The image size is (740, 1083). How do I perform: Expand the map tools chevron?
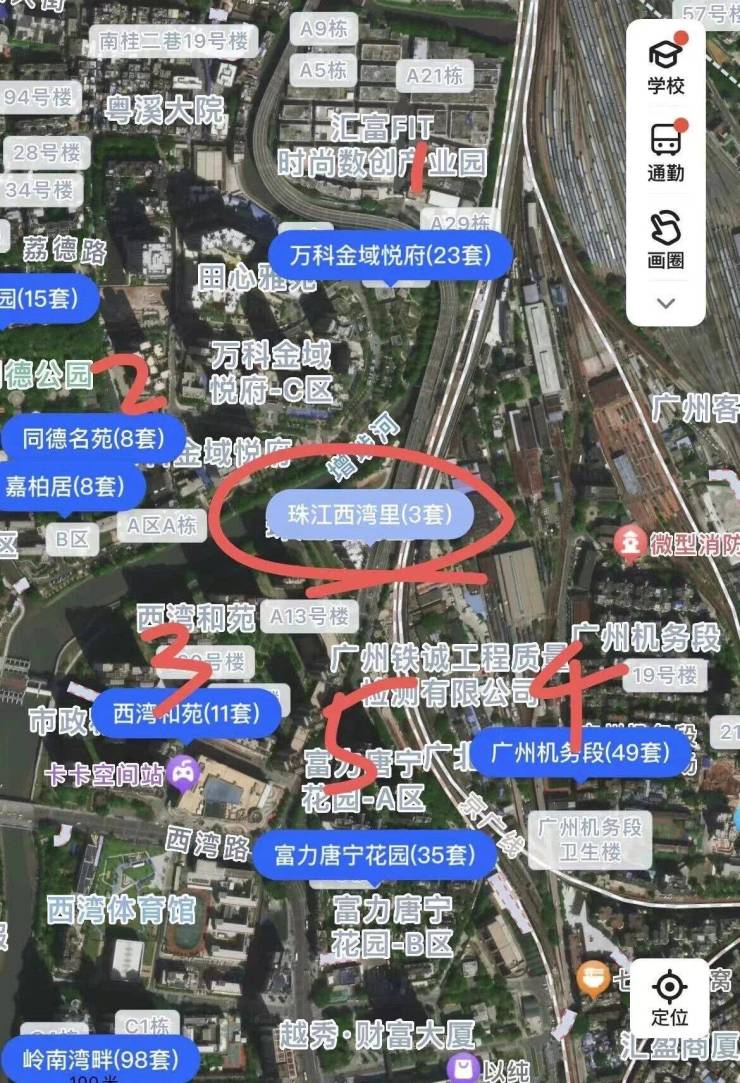pos(666,302)
